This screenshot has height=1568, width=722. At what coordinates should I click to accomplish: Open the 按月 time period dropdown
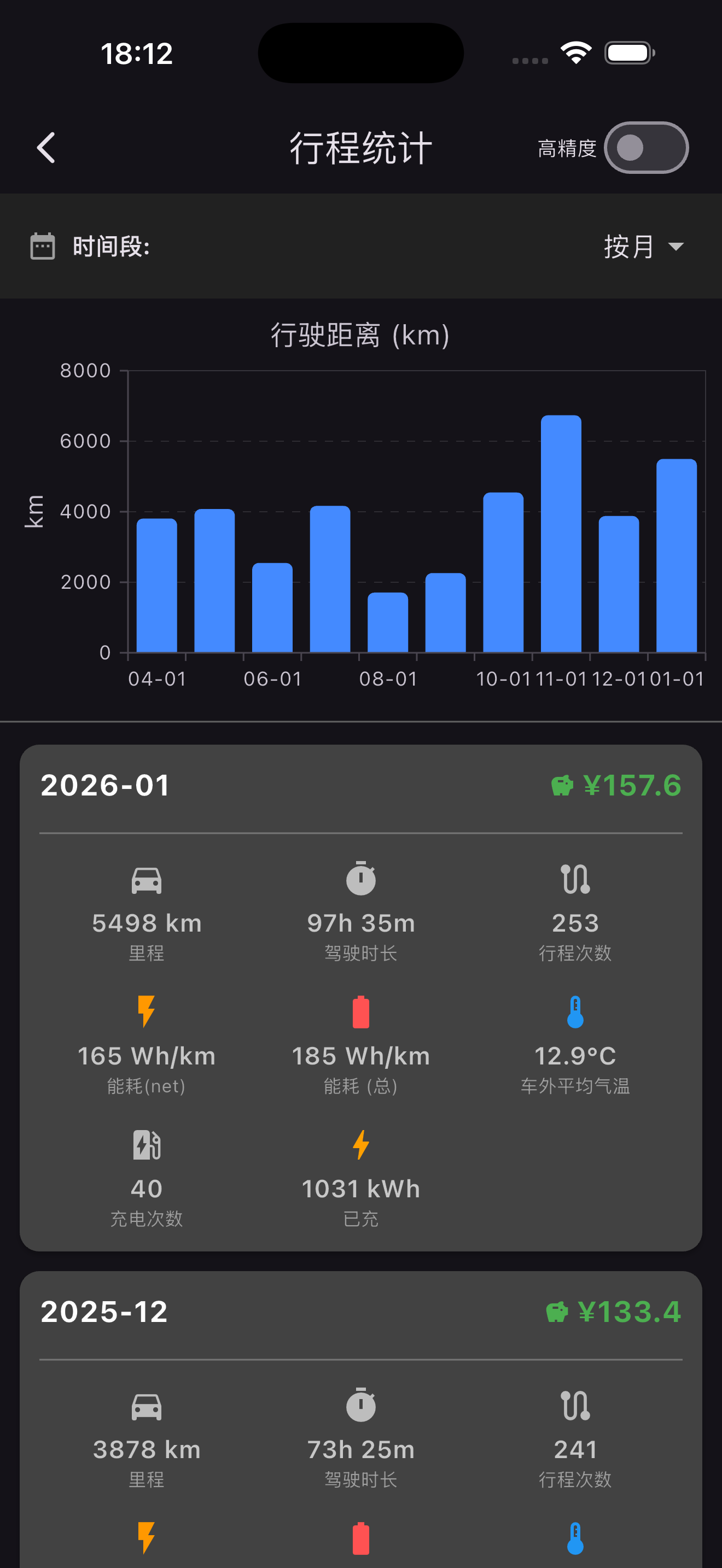(x=643, y=247)
